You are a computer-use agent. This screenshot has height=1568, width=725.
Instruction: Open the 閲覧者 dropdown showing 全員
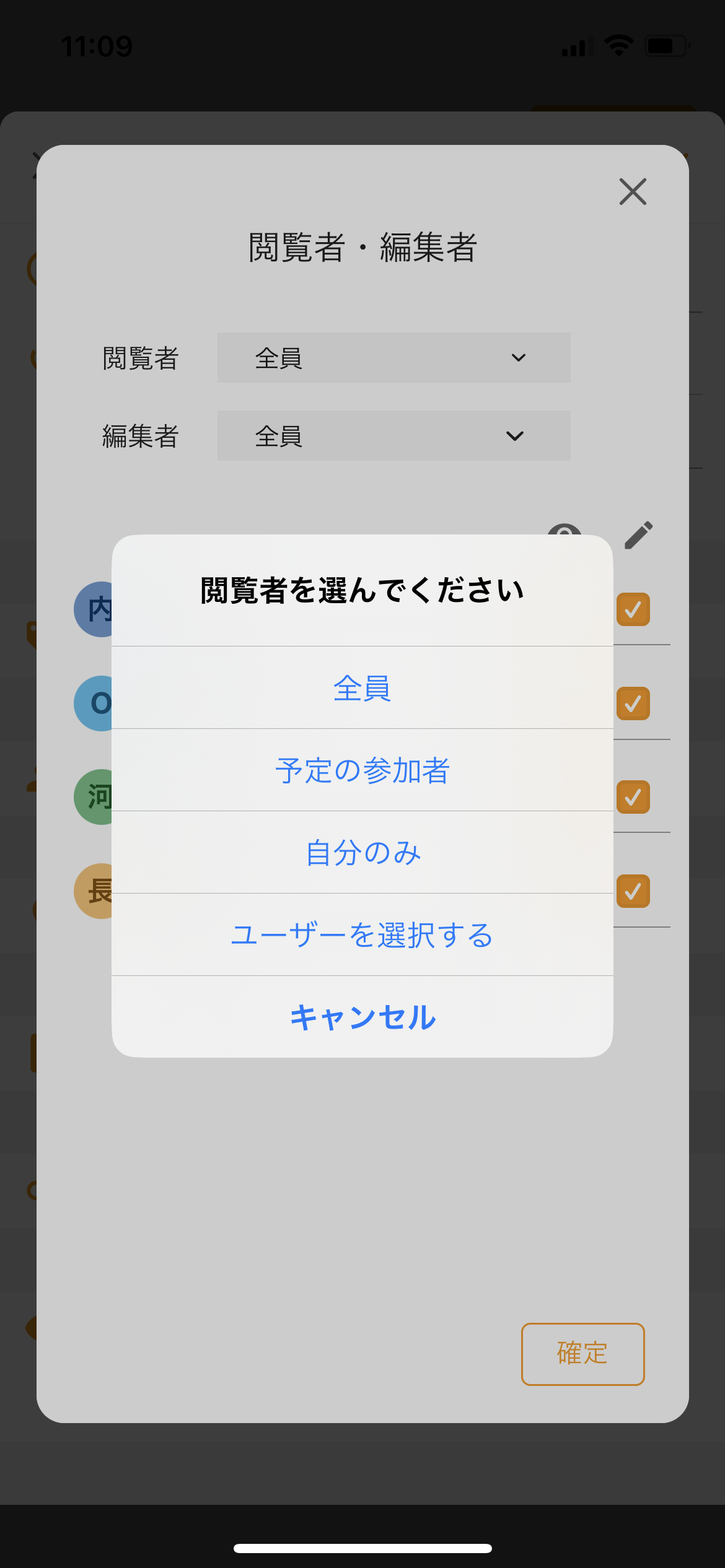pyautogui.click(x=393, y=358)
